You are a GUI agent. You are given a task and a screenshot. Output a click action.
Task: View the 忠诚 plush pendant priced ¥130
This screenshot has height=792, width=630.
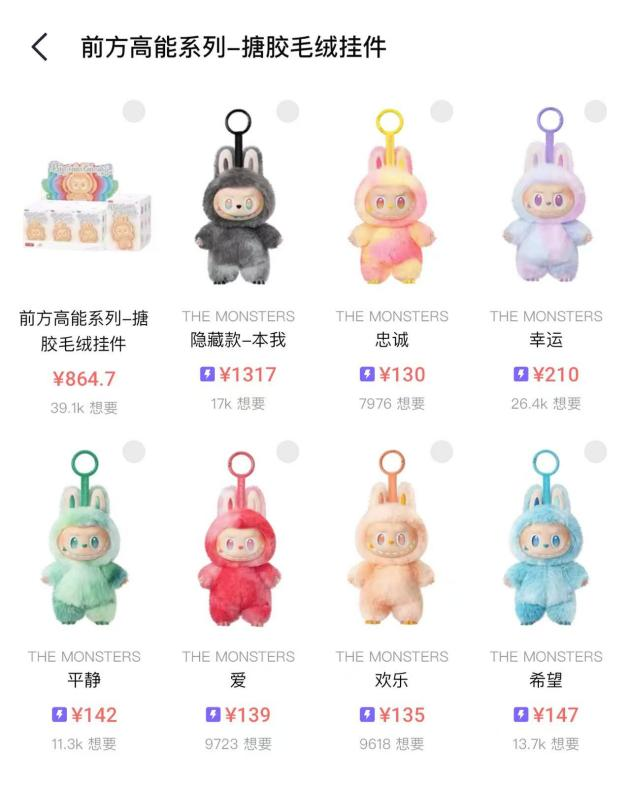point(392,200)
